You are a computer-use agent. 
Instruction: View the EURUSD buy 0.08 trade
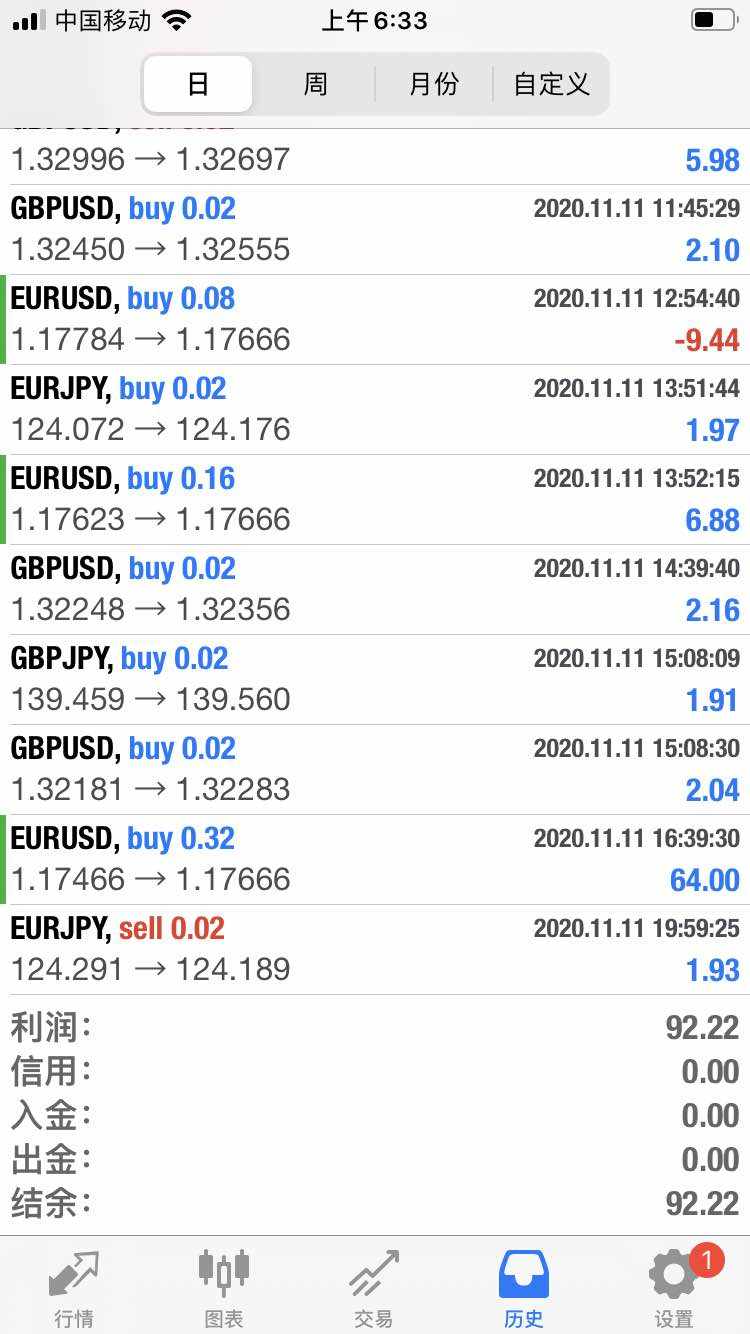point(375,319)
